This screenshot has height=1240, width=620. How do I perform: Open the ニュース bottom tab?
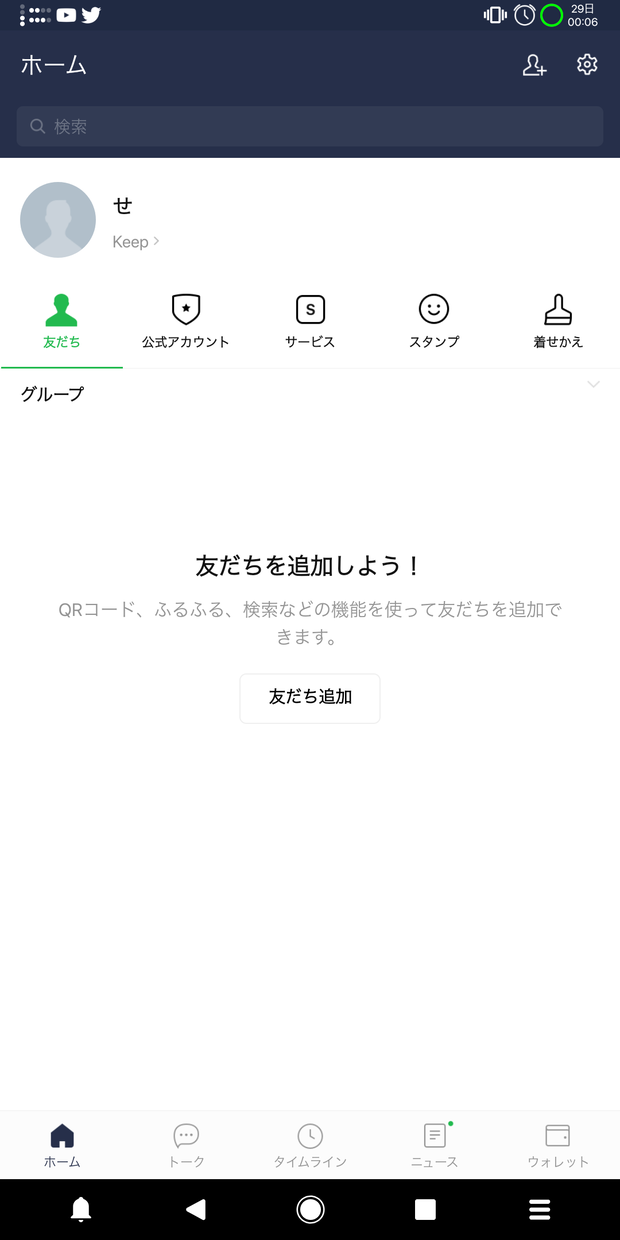[434, 1145]
